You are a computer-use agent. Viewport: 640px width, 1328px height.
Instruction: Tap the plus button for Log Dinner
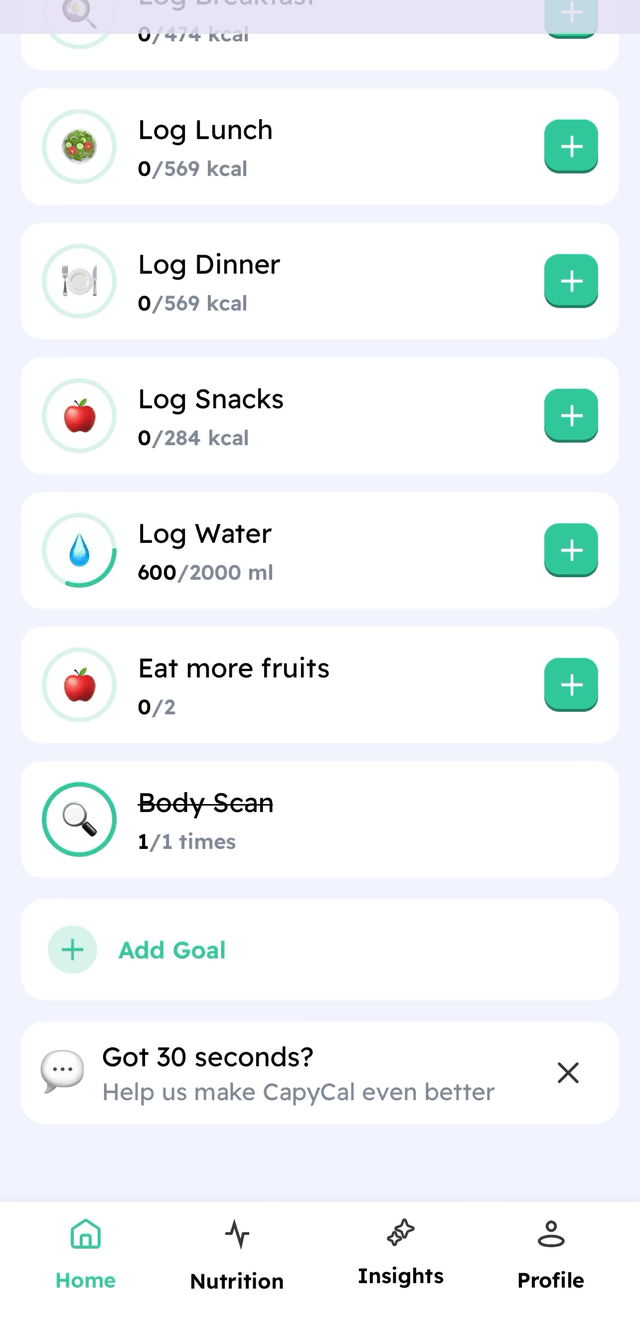(x=571, y=281)
